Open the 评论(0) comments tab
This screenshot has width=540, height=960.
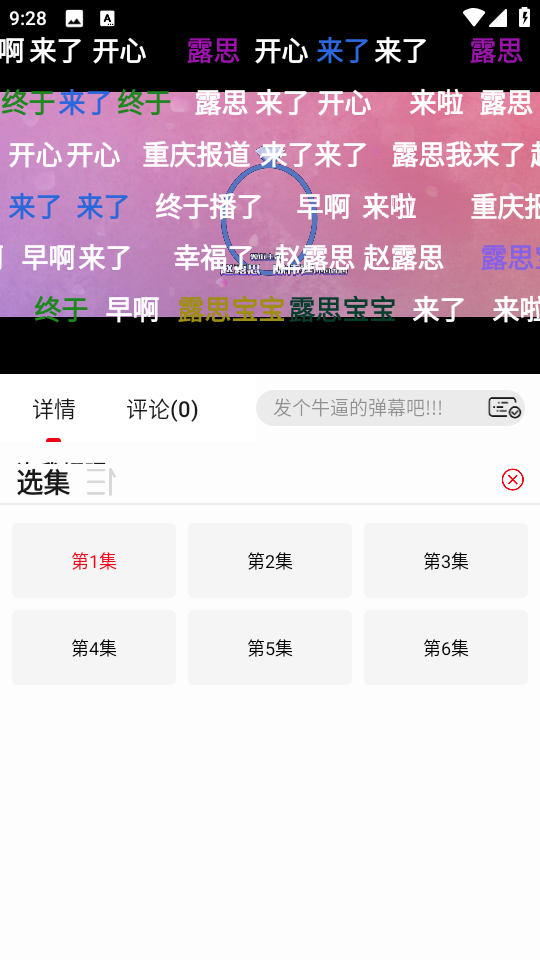pos(162,408)
